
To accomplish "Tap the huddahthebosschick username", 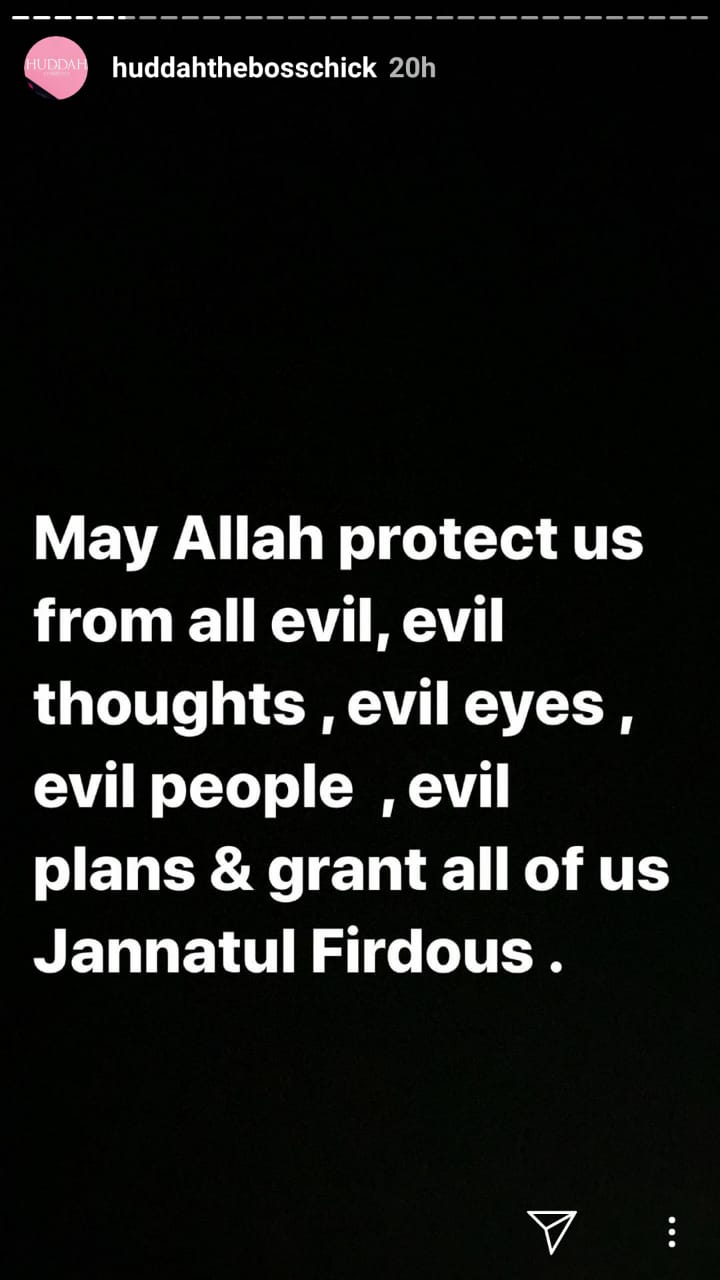I will click(244, 68).
